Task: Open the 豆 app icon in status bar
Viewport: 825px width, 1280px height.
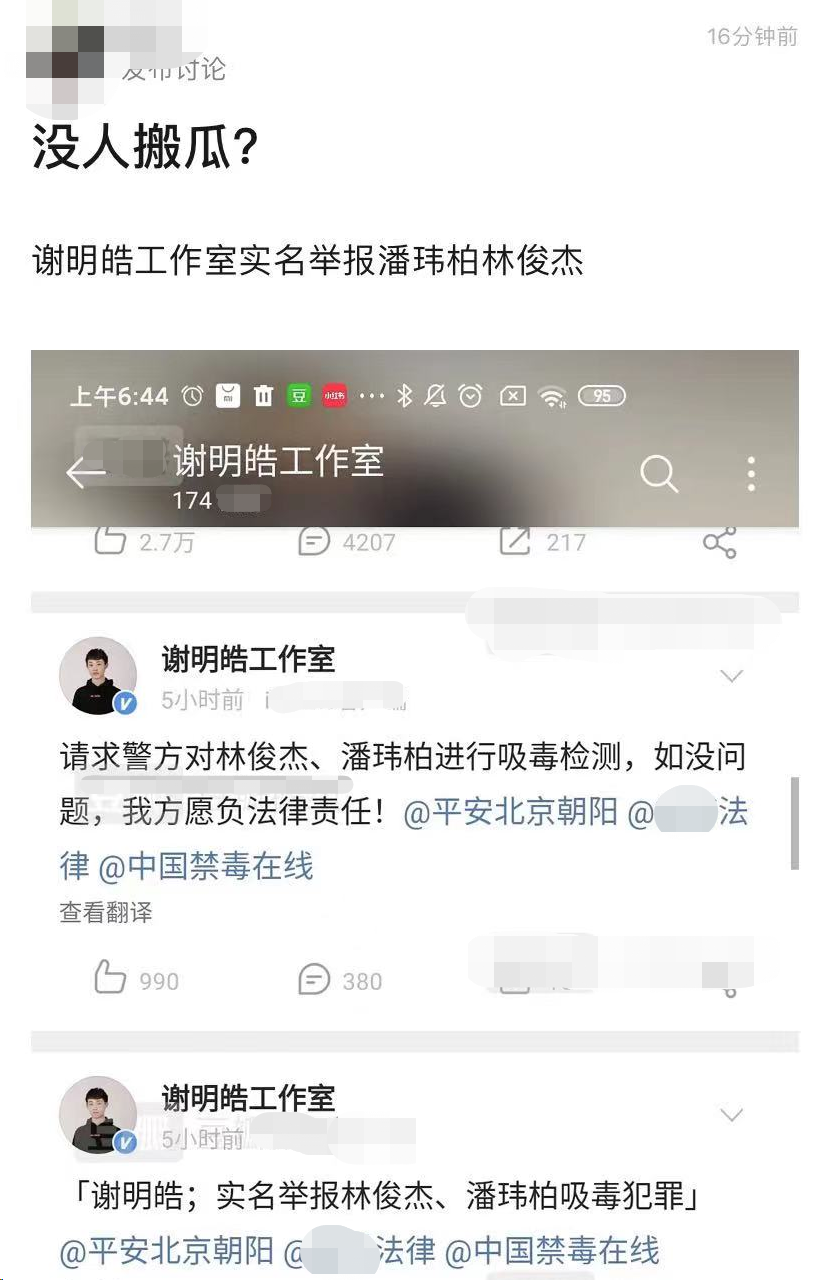Action: [298, 396]
